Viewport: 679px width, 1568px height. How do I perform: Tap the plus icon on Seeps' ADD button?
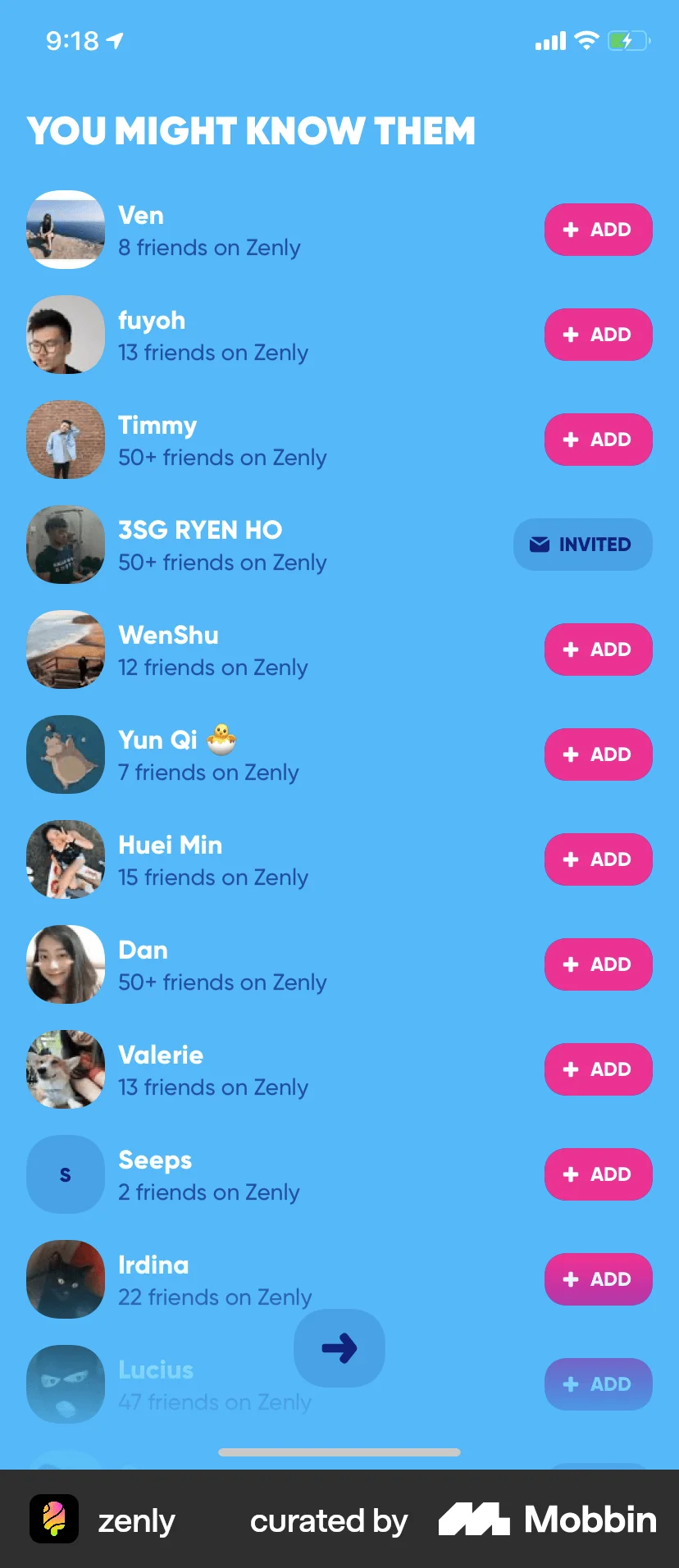[x=572, y=1174]
